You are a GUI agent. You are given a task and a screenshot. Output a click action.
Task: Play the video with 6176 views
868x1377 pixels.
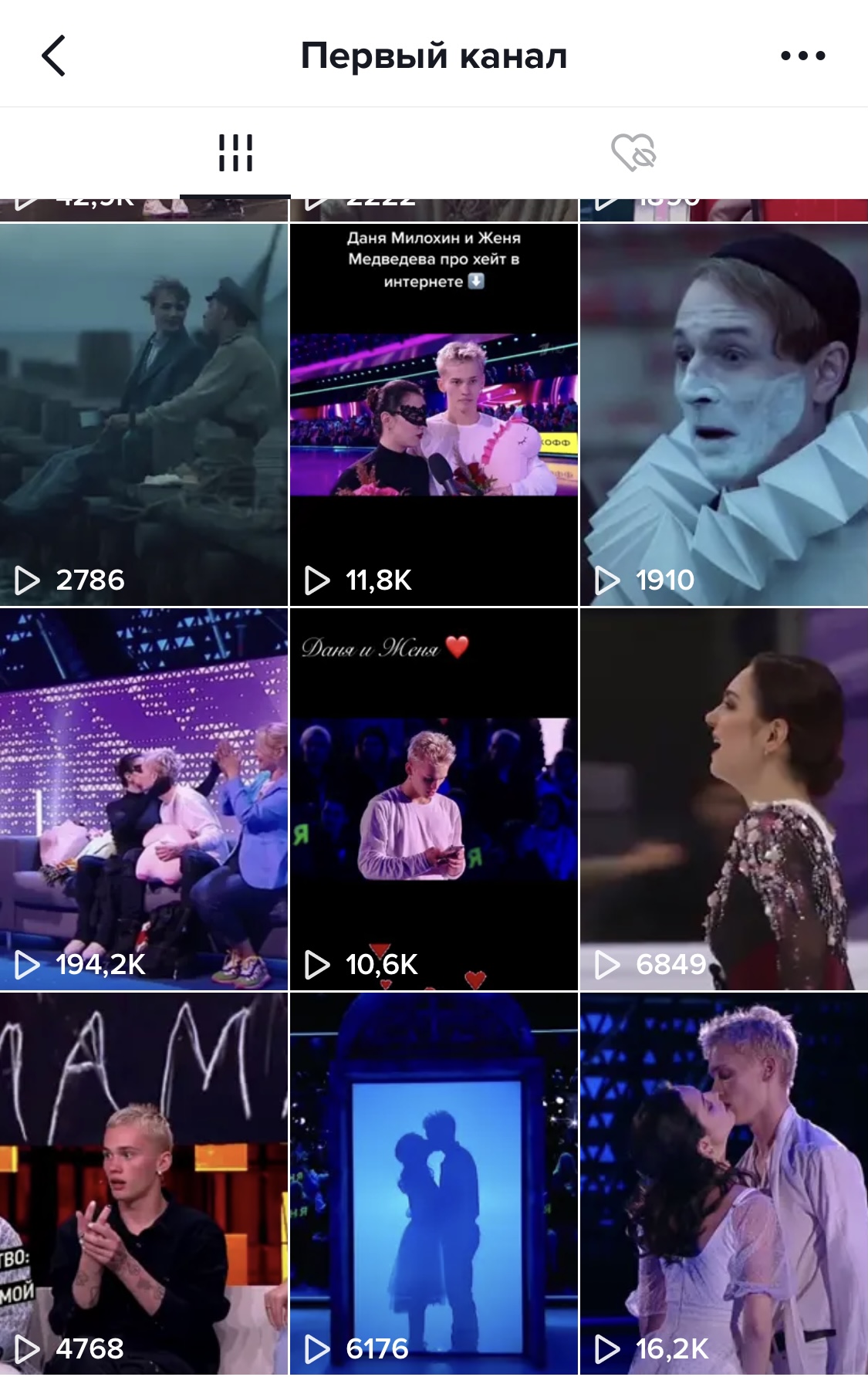coord(434,1183)
